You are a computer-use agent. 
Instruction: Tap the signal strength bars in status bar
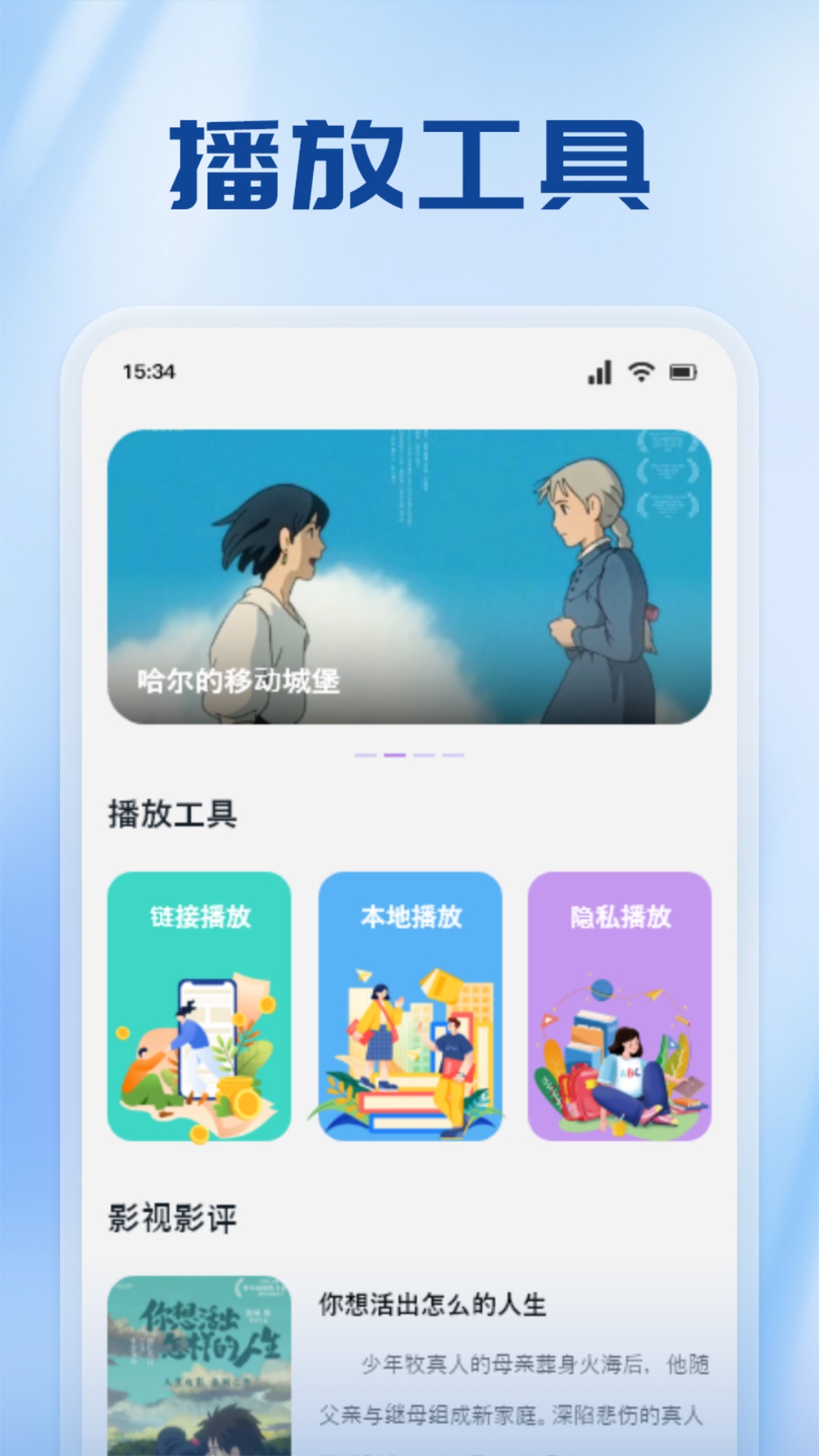pyautogui.click(x=599, y=370)
